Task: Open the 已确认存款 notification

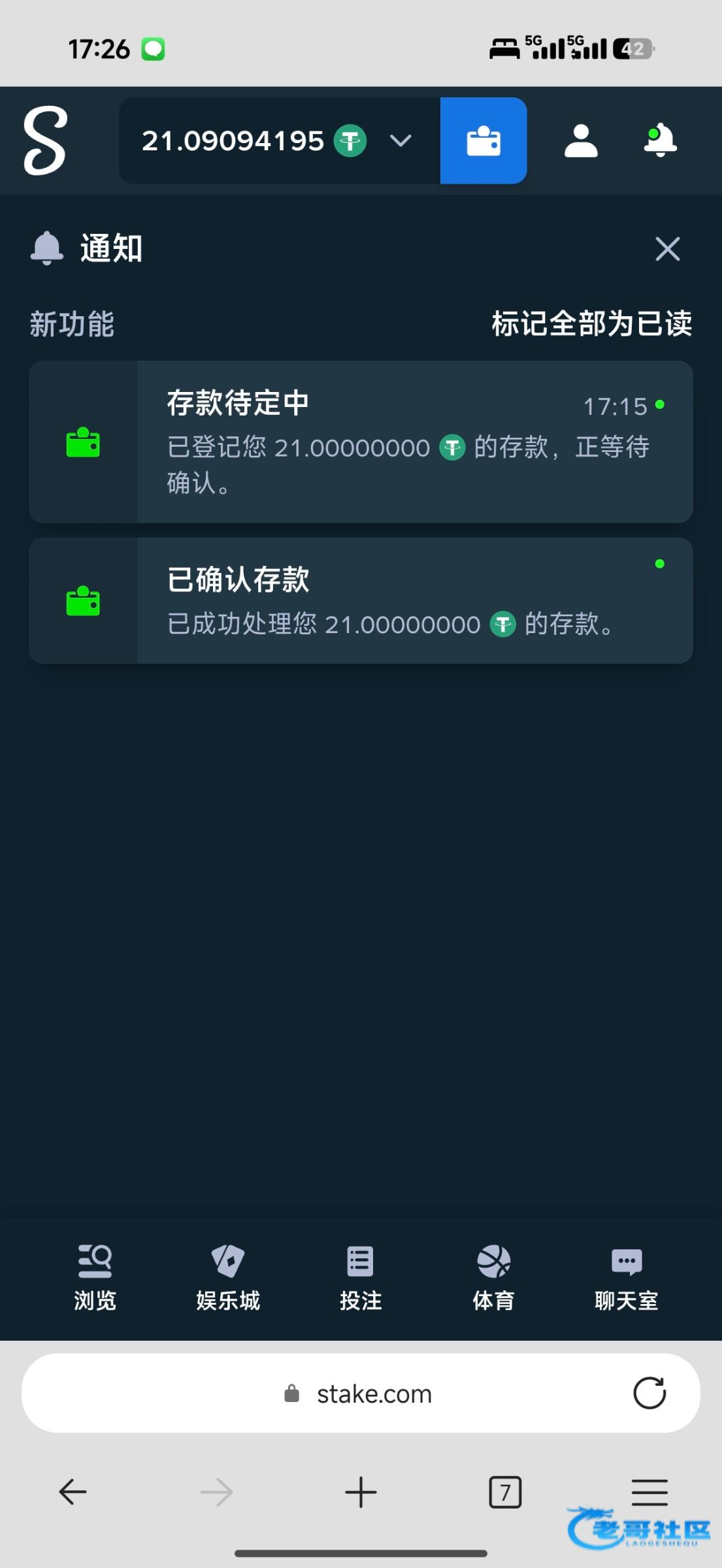Action: pyautogui.click(x=361, y=600)
